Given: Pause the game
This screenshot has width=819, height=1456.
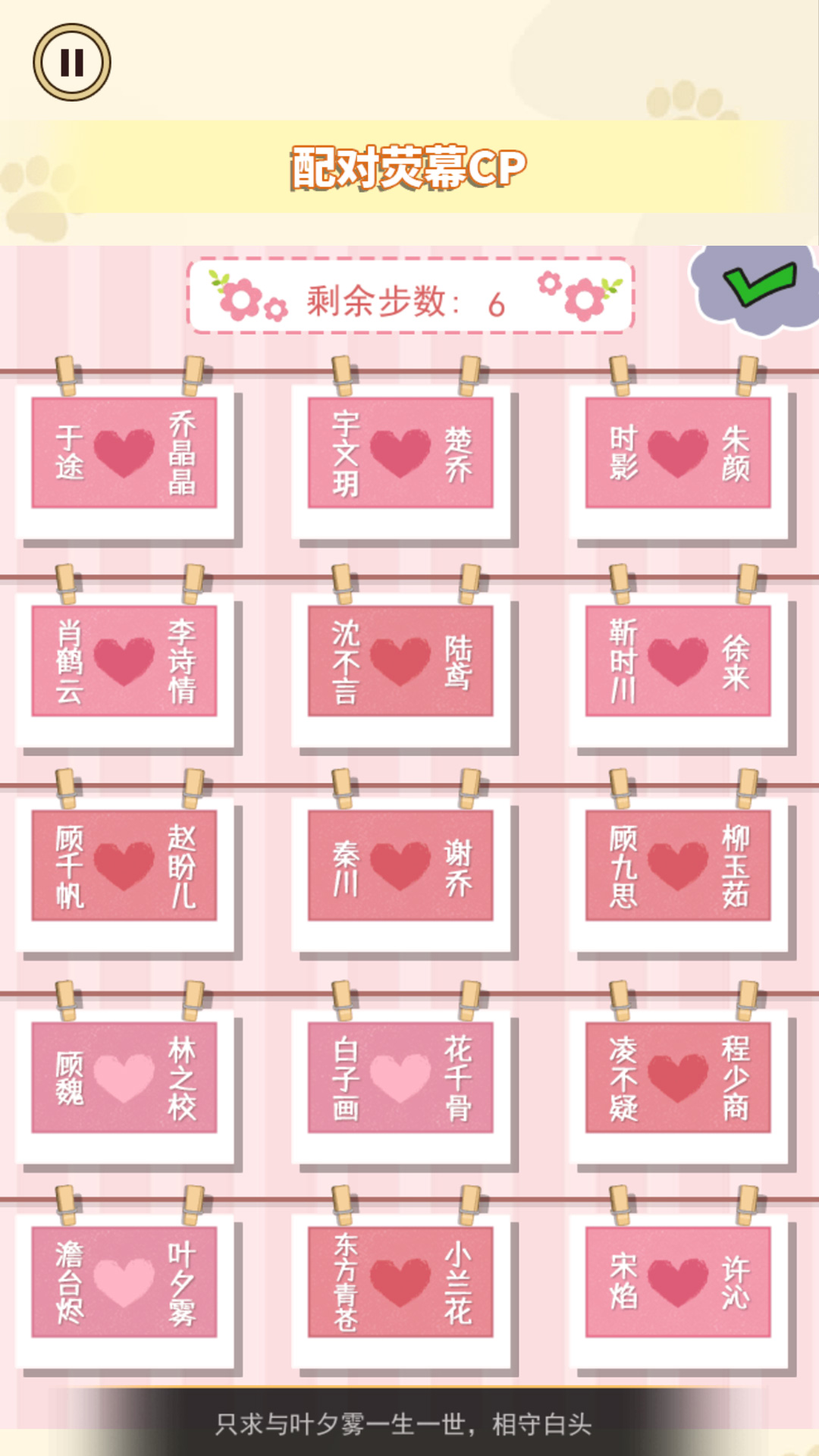Looking at the screenshot, I should click(x=72, y=62).
